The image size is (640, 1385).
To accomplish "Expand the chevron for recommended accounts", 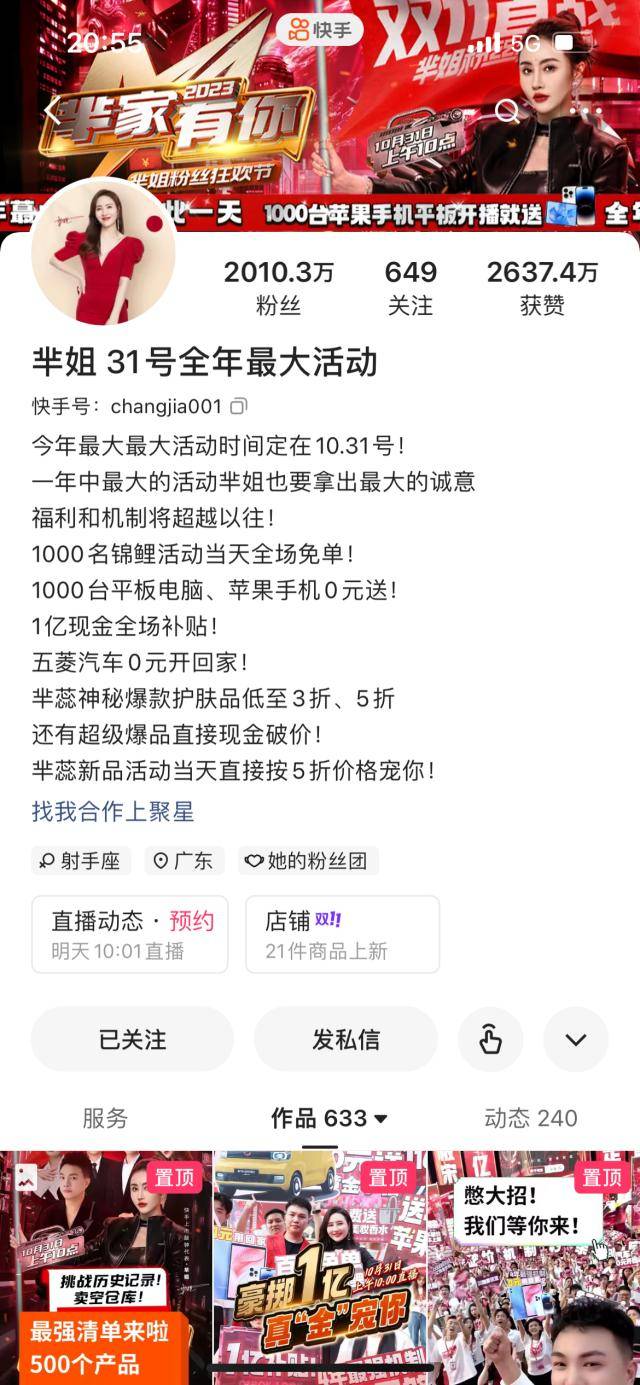I will (575, 1039).
